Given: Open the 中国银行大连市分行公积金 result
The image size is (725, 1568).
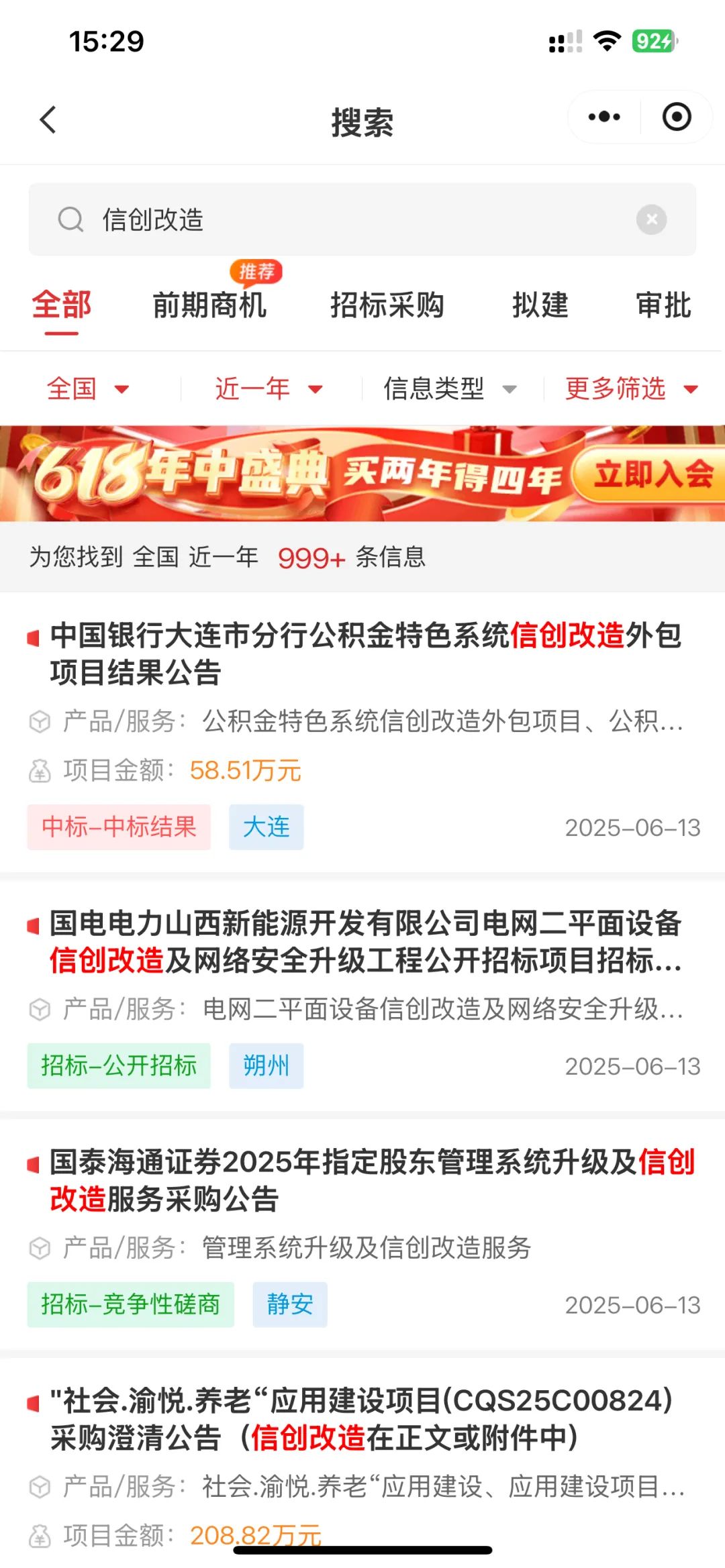Looking at the screenshot, I should click(366, 654).
